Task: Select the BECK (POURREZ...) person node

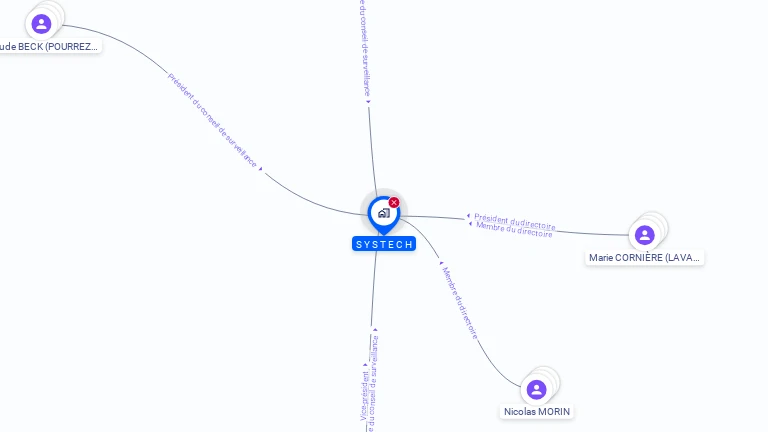Action: (41, 24)
